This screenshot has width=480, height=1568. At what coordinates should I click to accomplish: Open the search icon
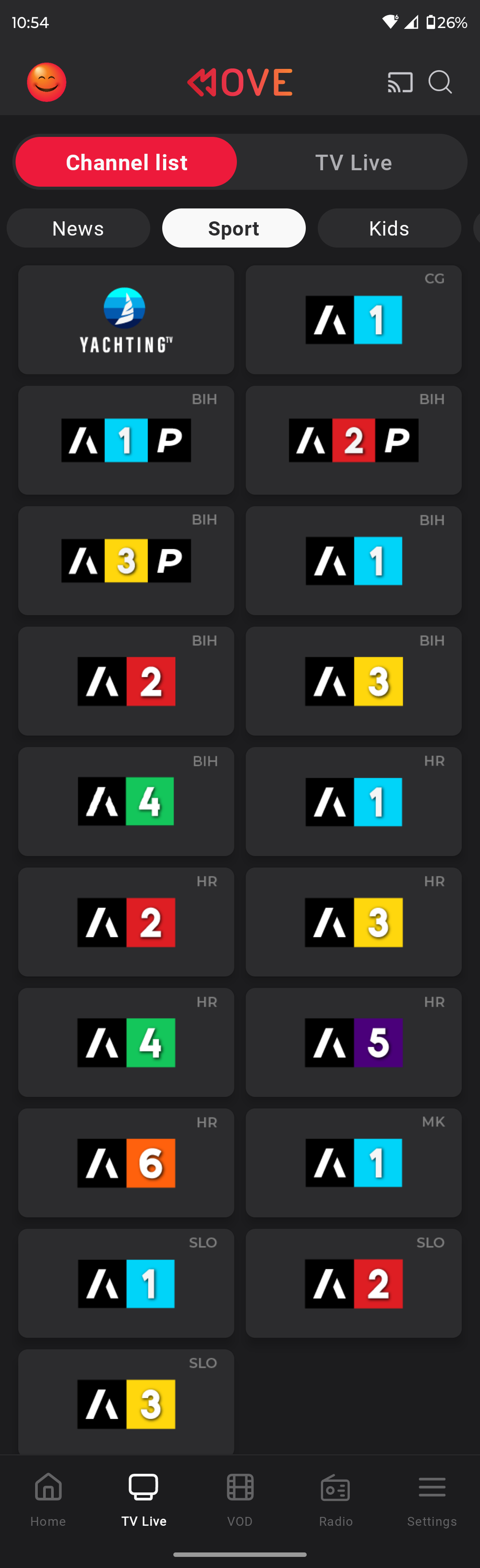click(x=440, y=82)
